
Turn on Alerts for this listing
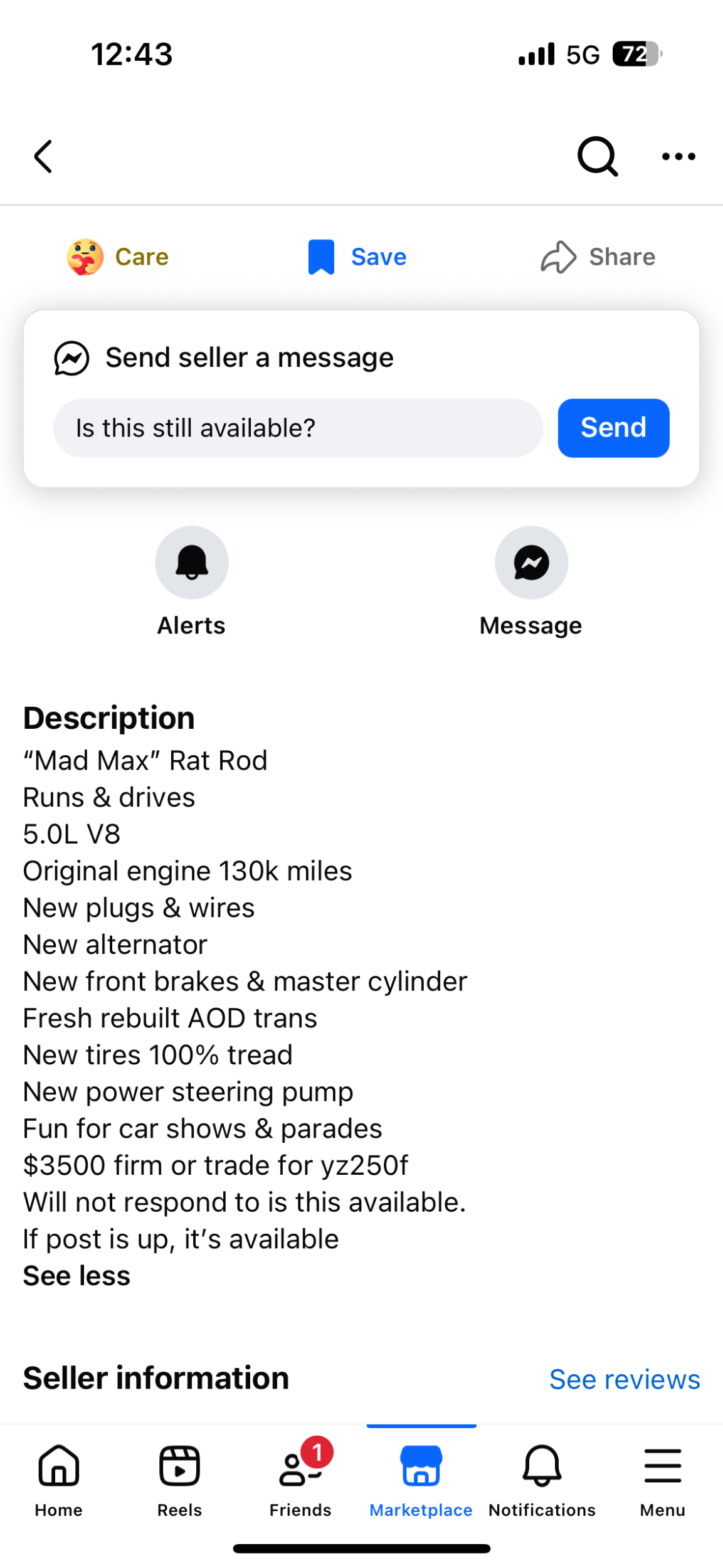point(192,563)
